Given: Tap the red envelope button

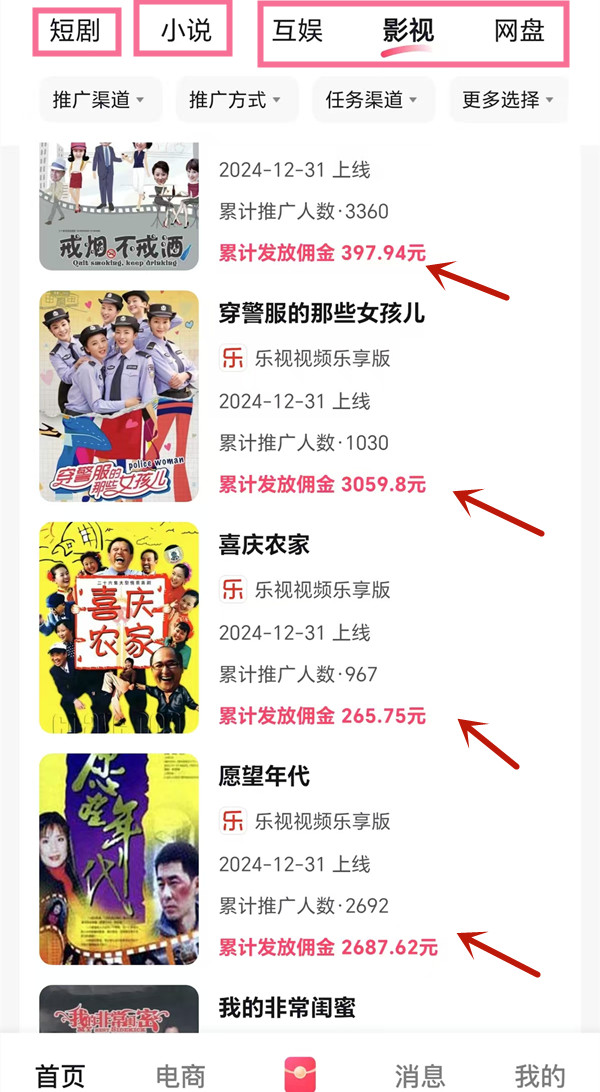Looking at the screenshot, I should [300, 1073].
